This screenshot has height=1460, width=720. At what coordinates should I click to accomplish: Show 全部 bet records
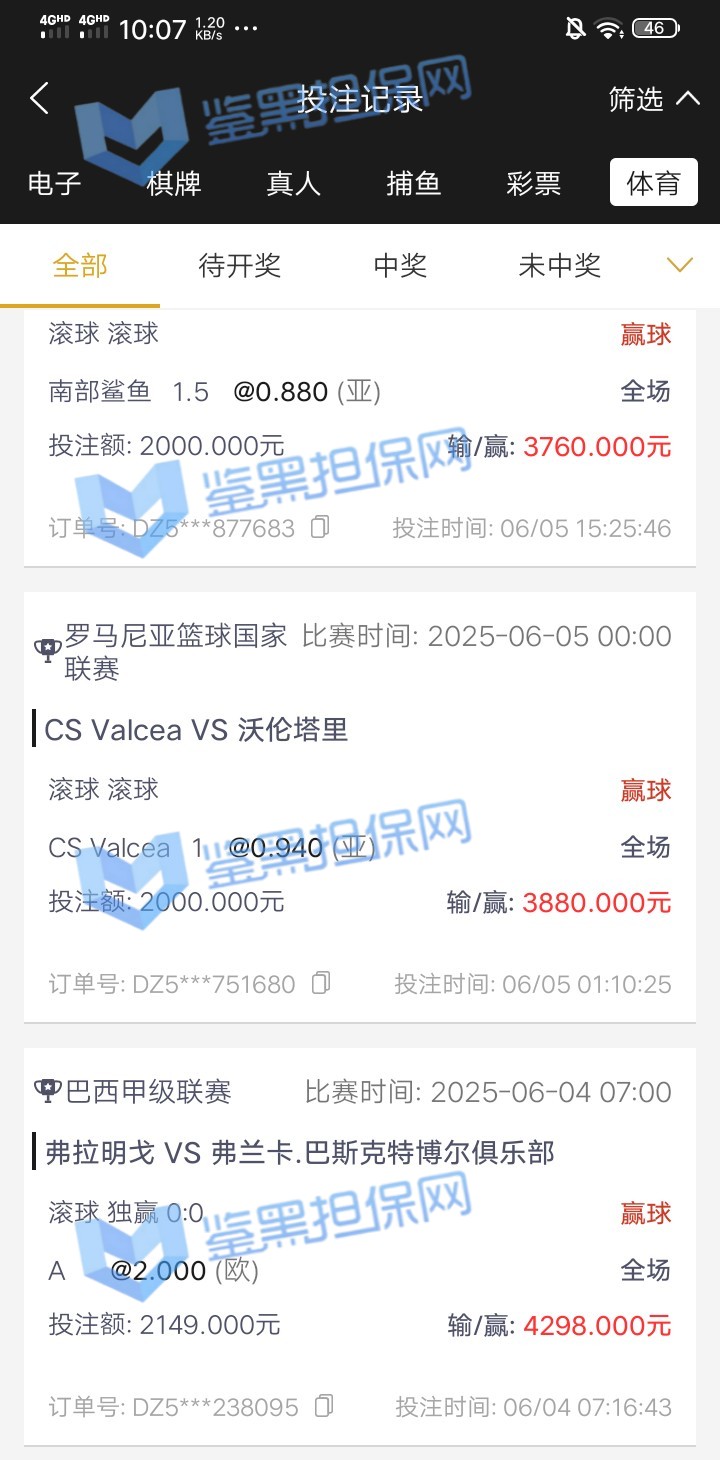click(80, 265)
